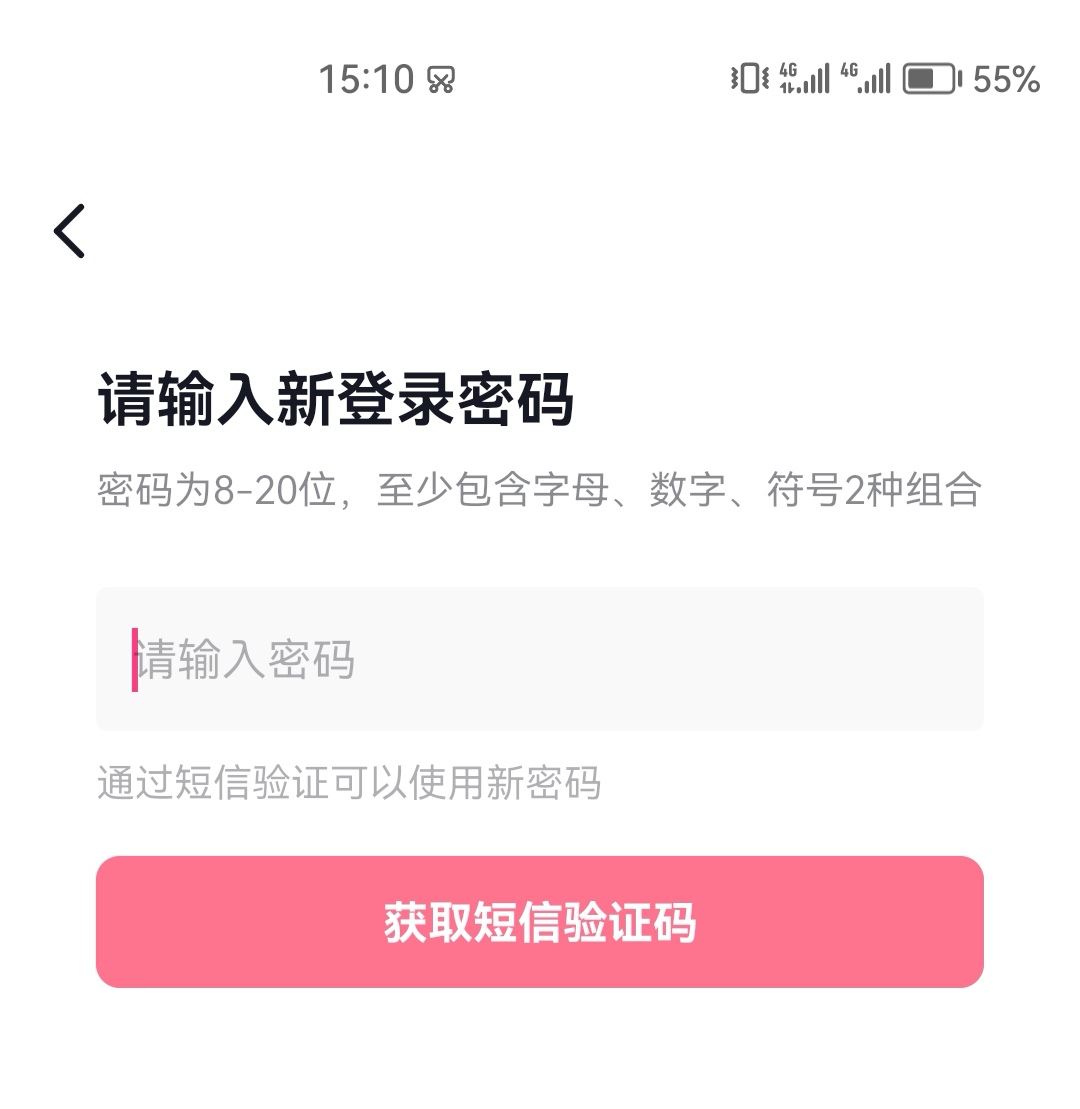Tap the scissors icon beside the clock
Image resolution: width=1080 pixels, height=1109 pixels.
point(440,79)
